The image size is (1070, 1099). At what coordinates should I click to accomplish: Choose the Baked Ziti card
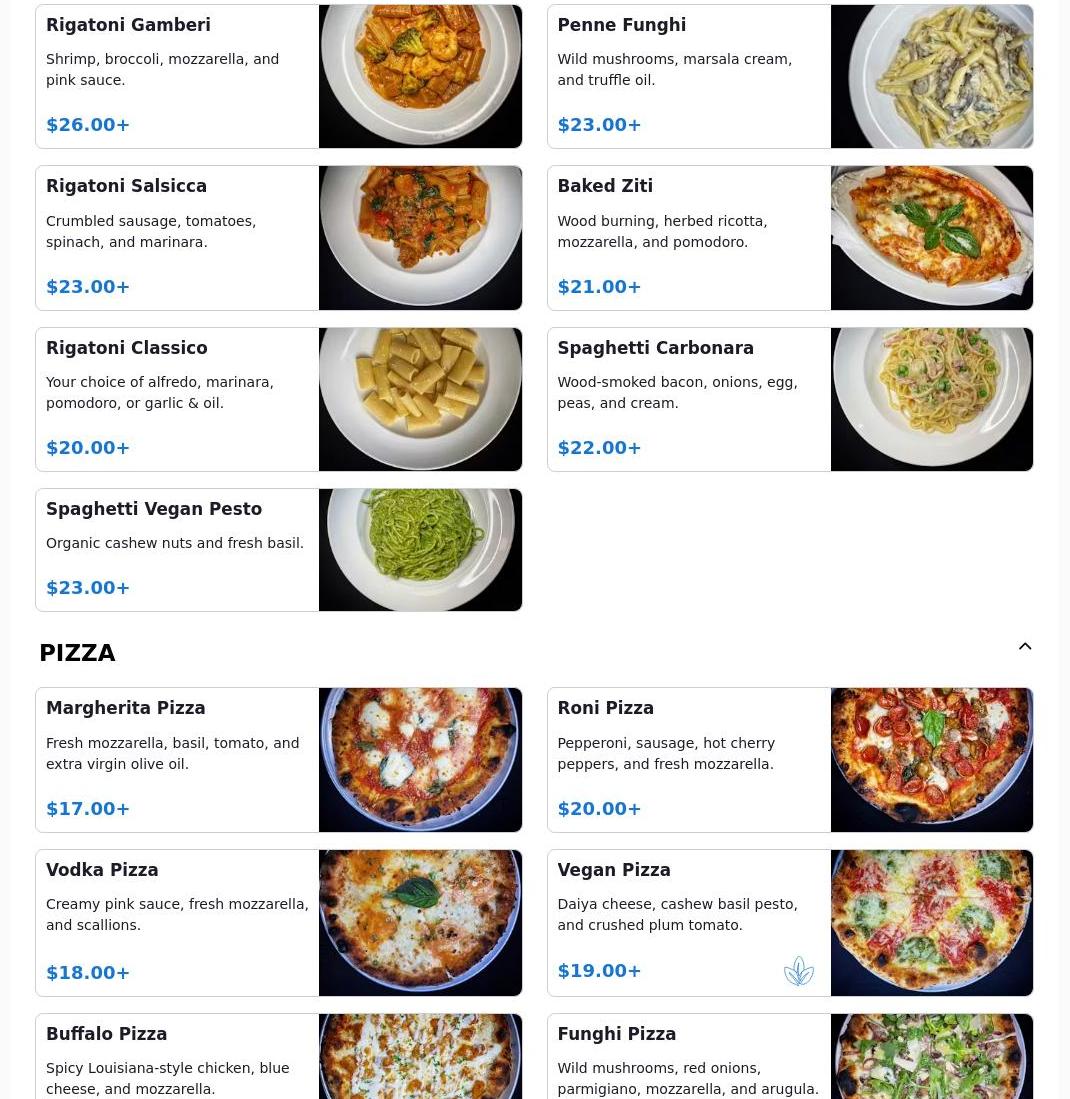pyautogui.click(x=789, y=238)
